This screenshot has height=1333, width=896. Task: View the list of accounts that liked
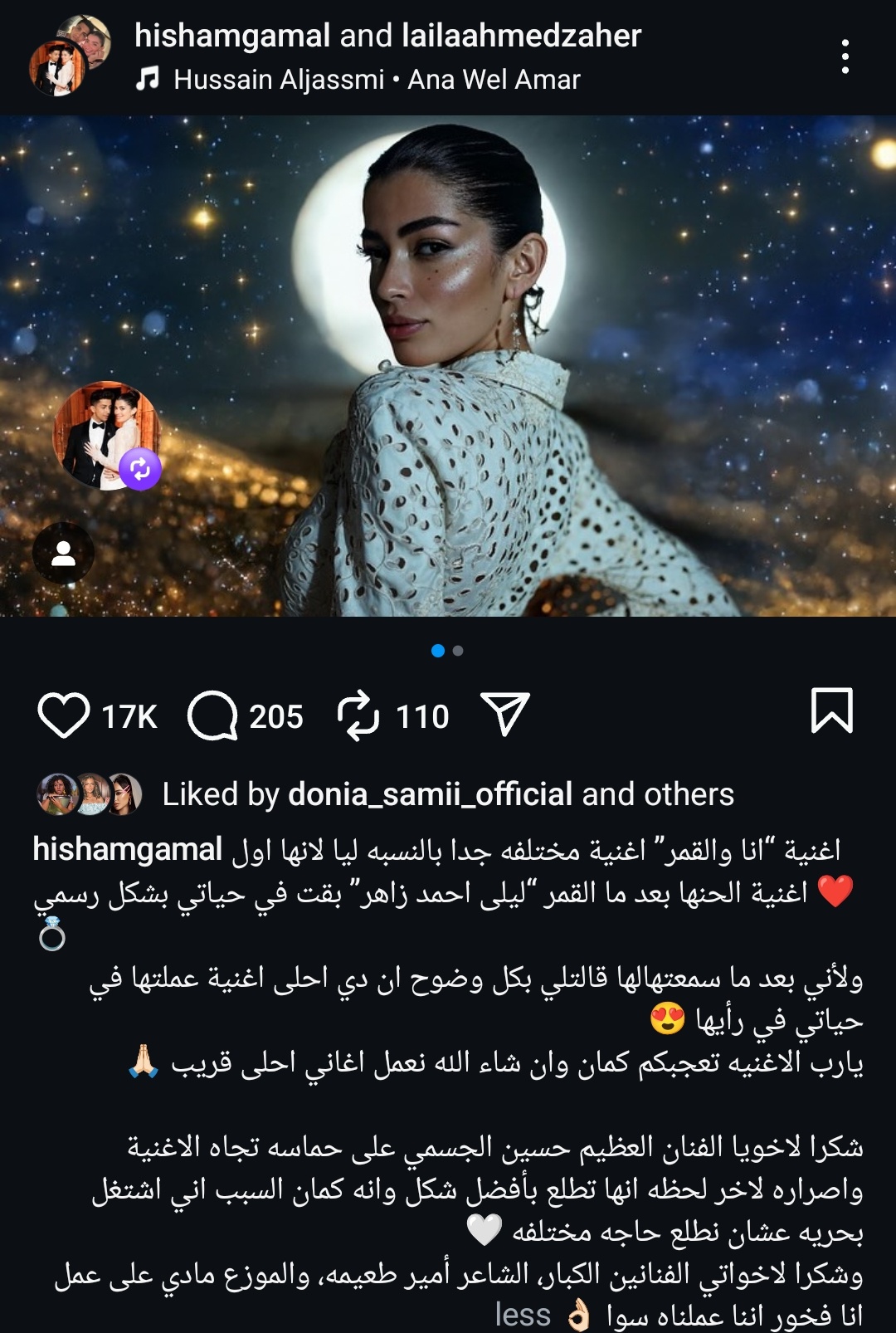658,794
